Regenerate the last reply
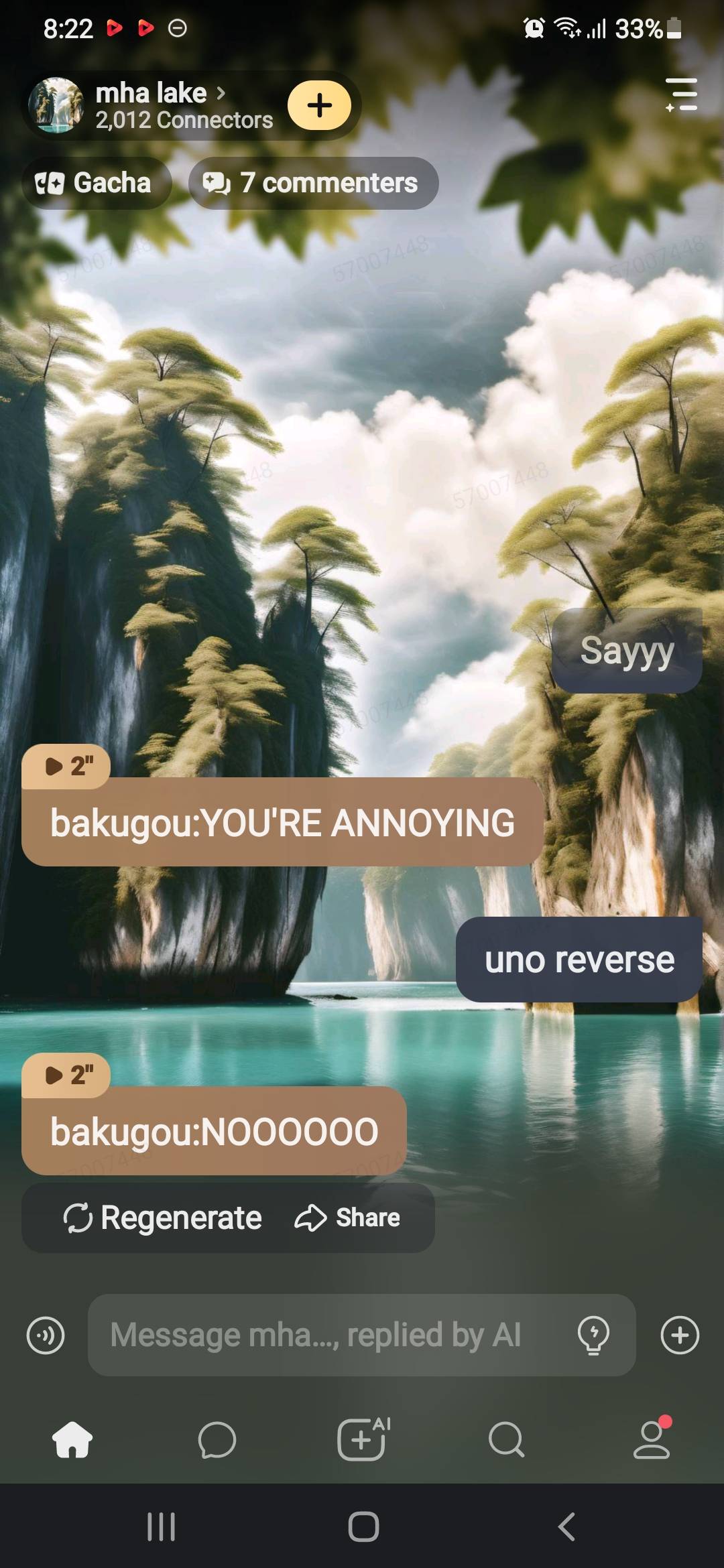The image size is (724, 1568). (x=163, y=1218)
